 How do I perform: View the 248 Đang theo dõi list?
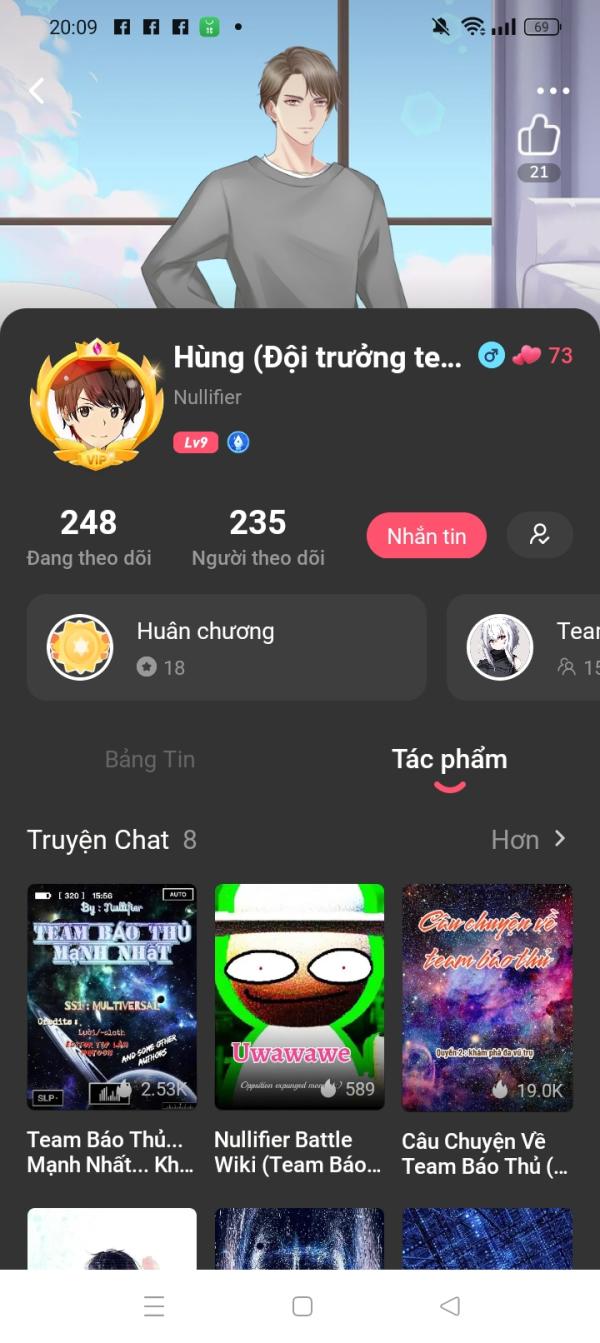(89, 538)
